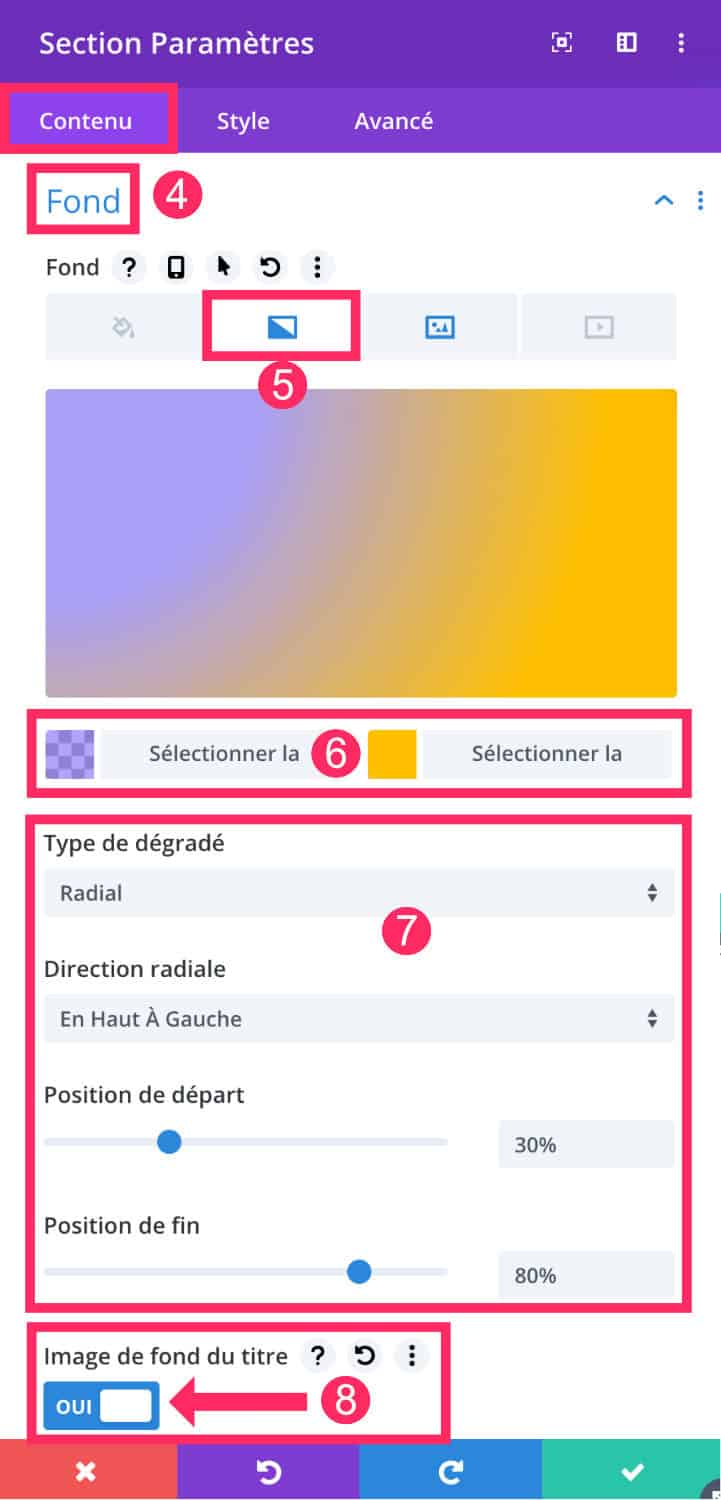This screenshot has height=1500, width=721.
Task: Discard changes with the red X
Action: click(x=87, y=1471)
